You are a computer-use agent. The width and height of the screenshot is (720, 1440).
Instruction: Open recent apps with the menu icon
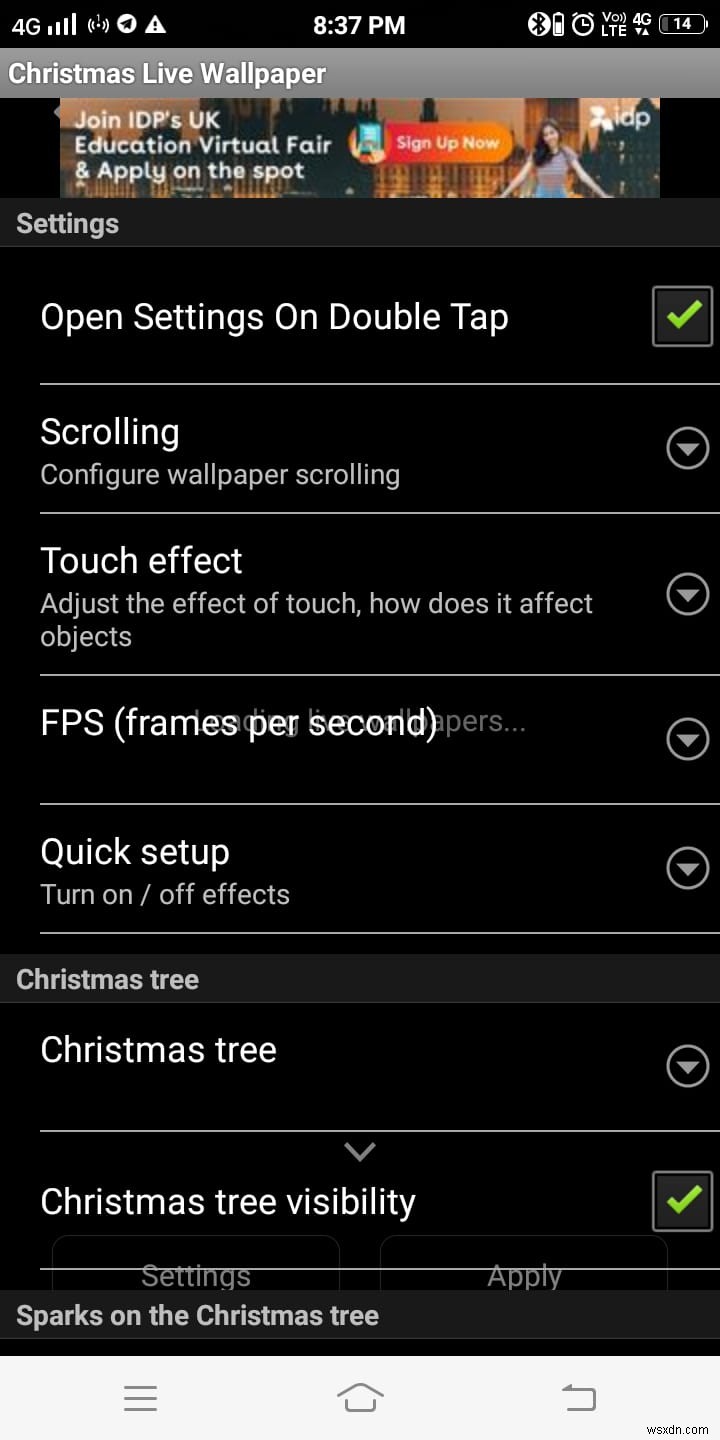[141, 1398]
